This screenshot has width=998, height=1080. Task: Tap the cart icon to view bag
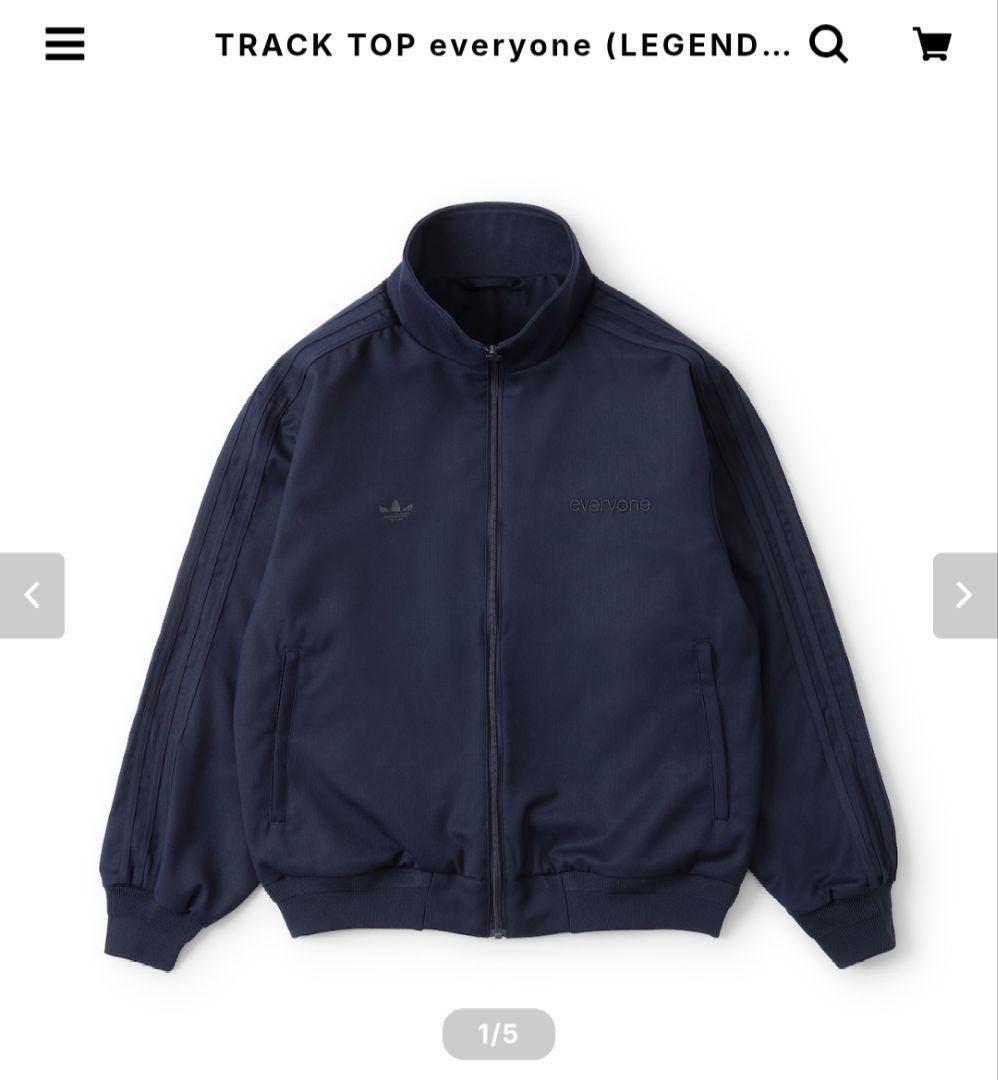point(931,44)
